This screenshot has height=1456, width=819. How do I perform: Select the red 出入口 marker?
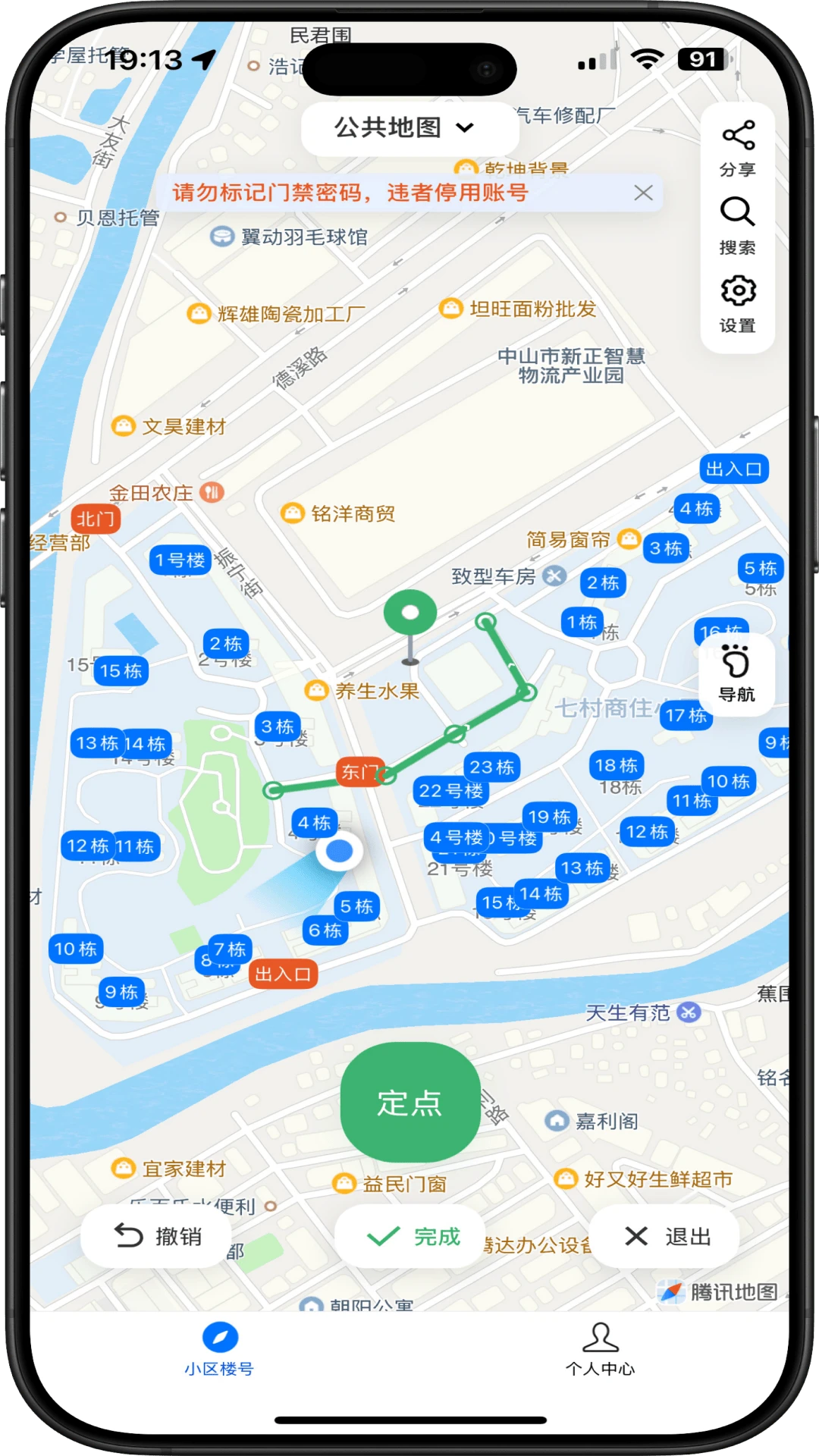tap(283, 974)
